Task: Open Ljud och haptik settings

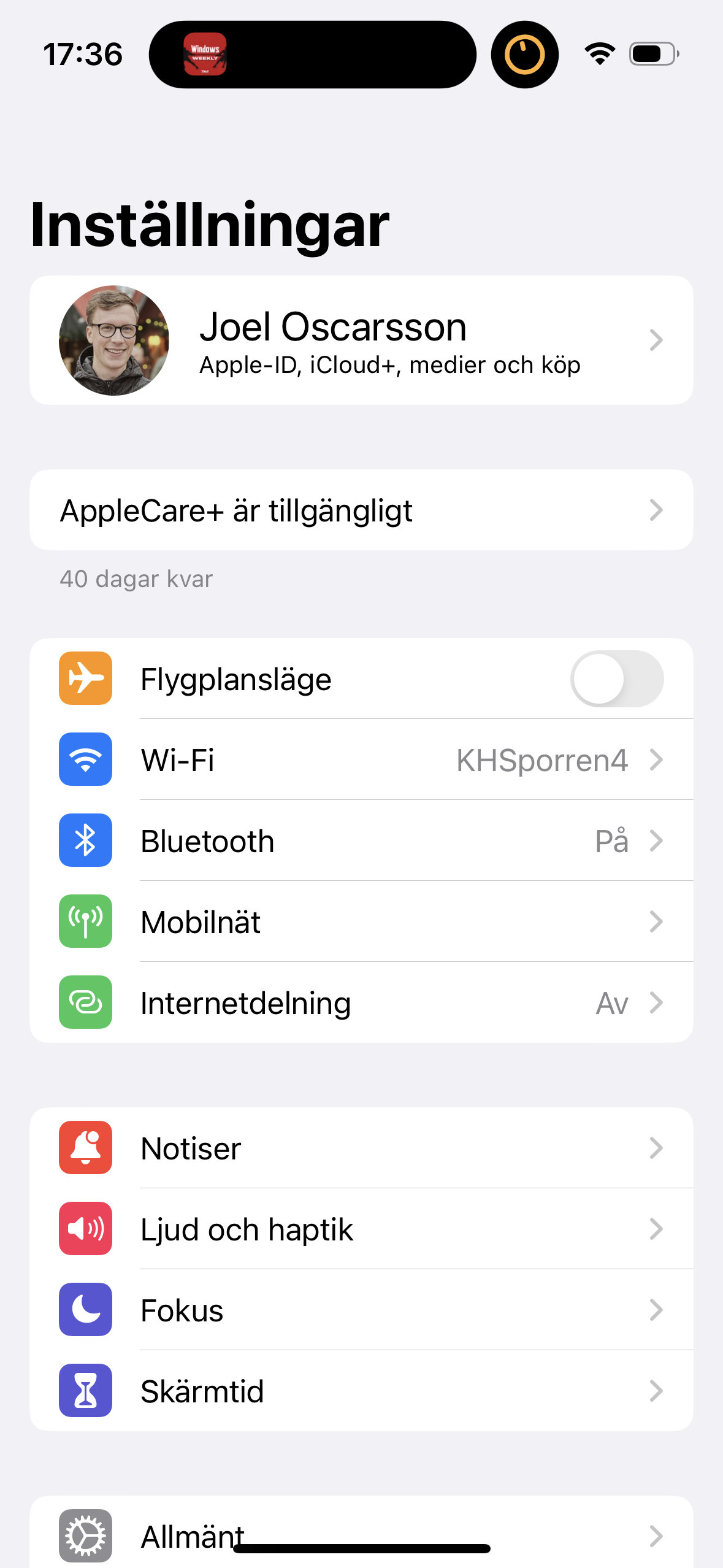Action: 361,1229
